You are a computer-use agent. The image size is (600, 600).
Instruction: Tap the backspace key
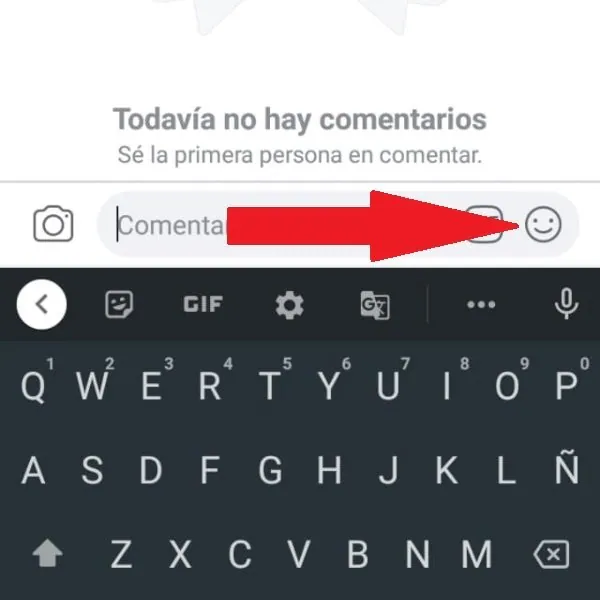click(x=550, y=553)
